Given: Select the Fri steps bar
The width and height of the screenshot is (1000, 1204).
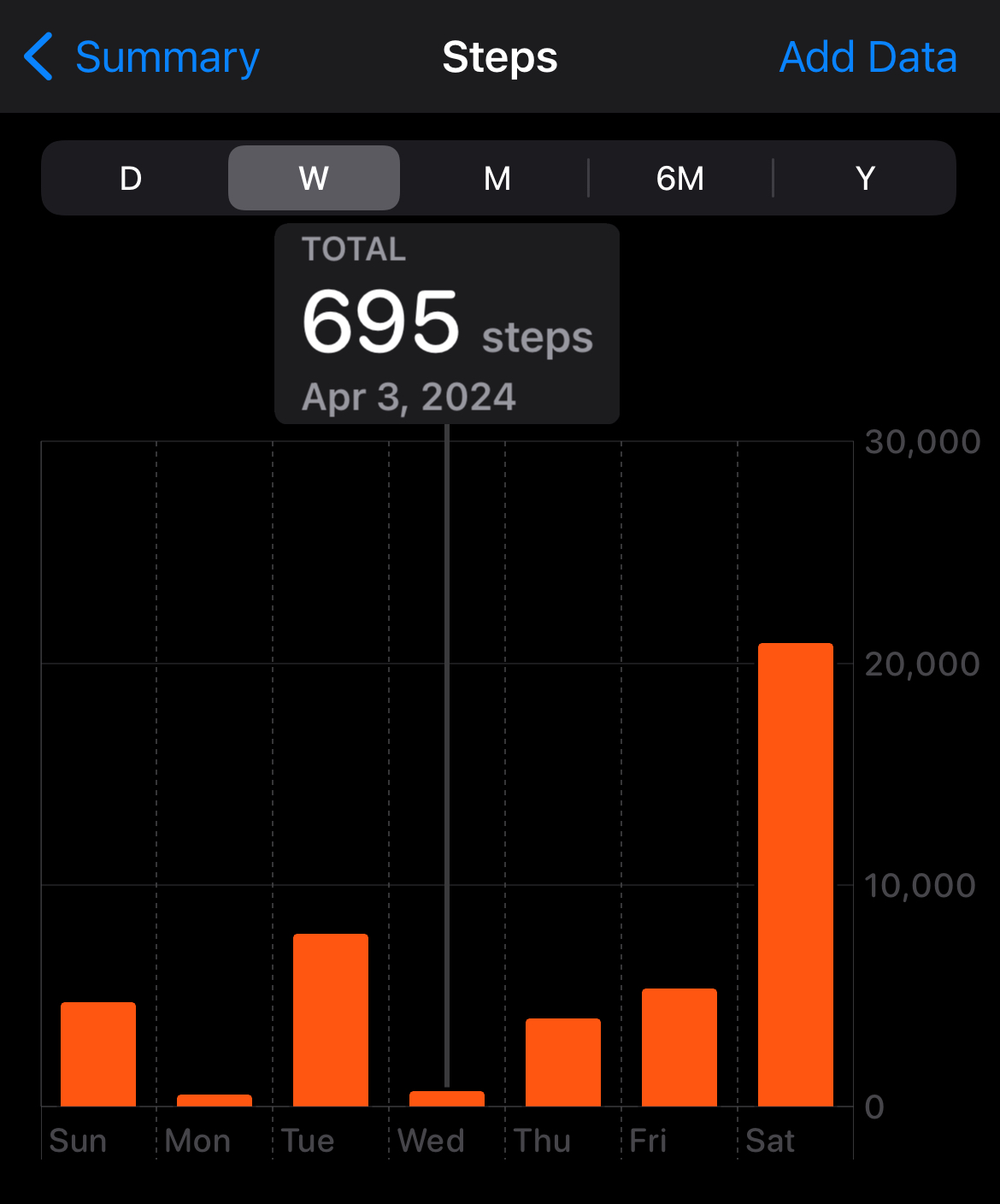Looking at the screenshot, I should click(679, 1047).
